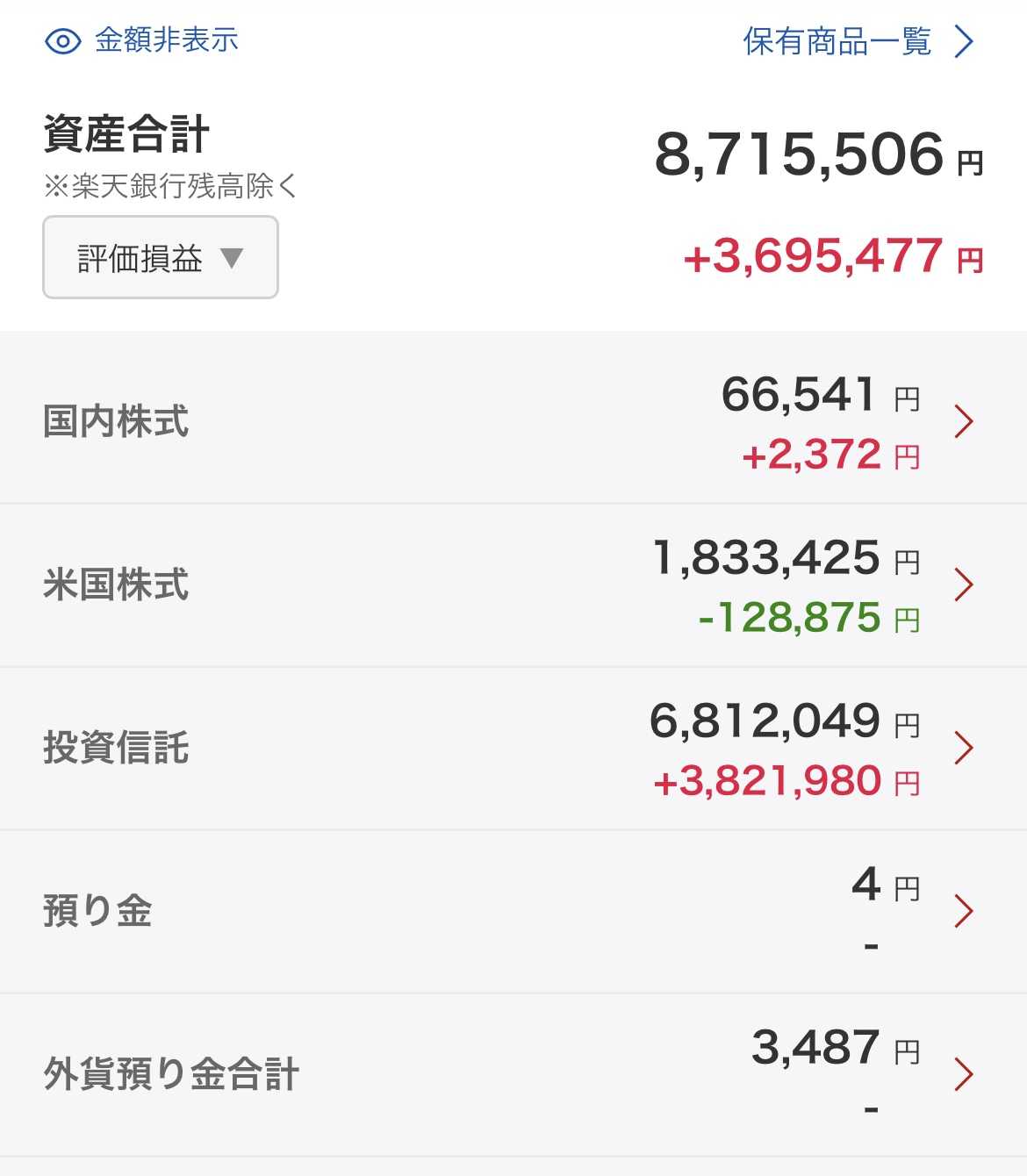Image resolution: width=1027 pixels, height=1176 pixels.
Task: Expand the 評価損益 dropdown
Action: pos(161,258)
